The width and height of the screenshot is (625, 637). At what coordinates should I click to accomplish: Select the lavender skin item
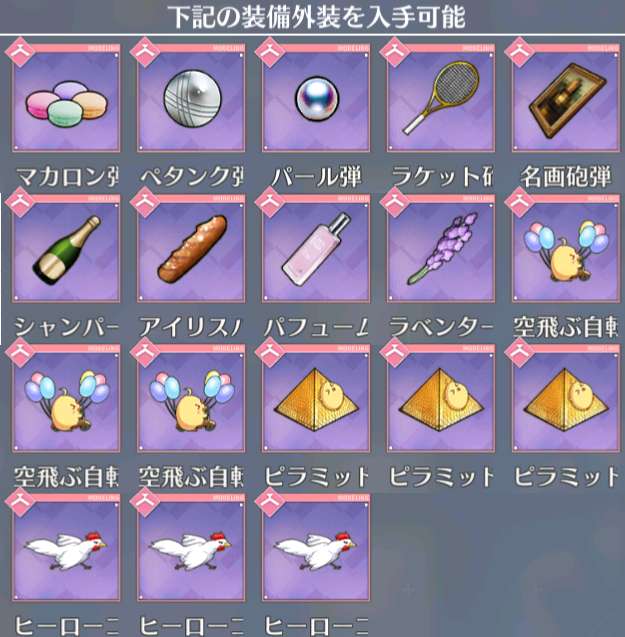pos(440,251)
